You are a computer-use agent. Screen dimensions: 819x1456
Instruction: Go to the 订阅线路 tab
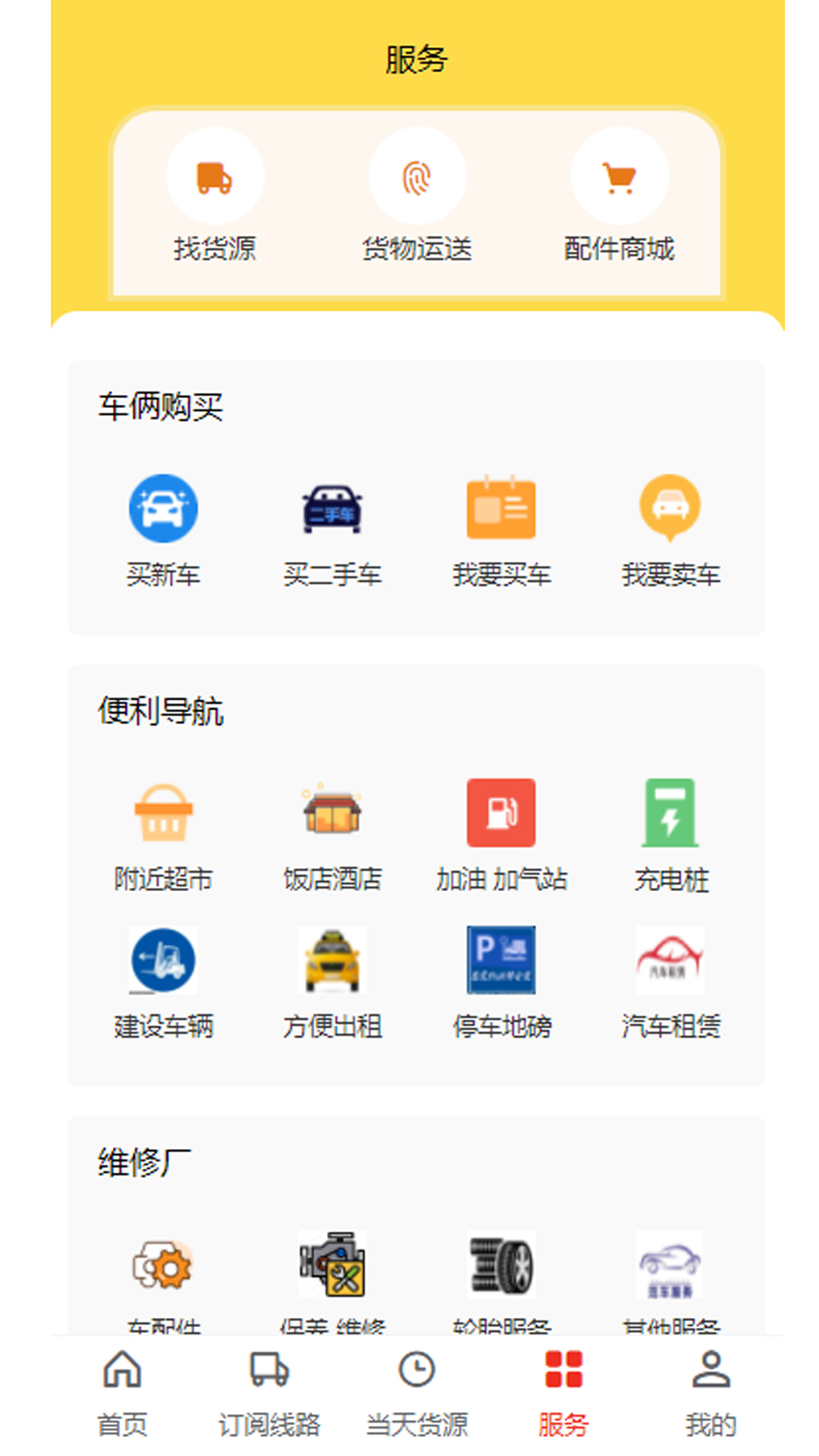click(x=269, y=1394)
